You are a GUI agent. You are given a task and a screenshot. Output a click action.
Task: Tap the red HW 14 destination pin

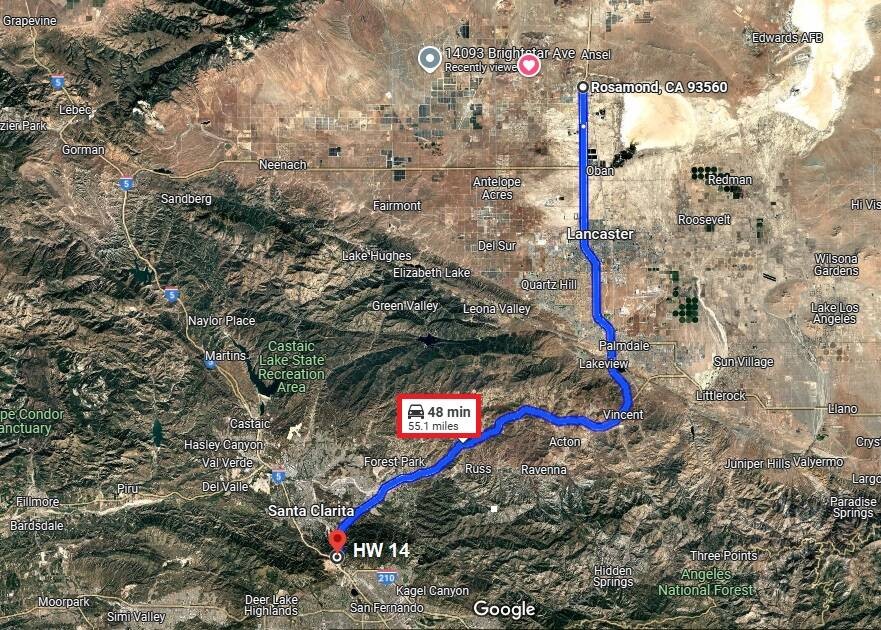click(x=337, y=541)
